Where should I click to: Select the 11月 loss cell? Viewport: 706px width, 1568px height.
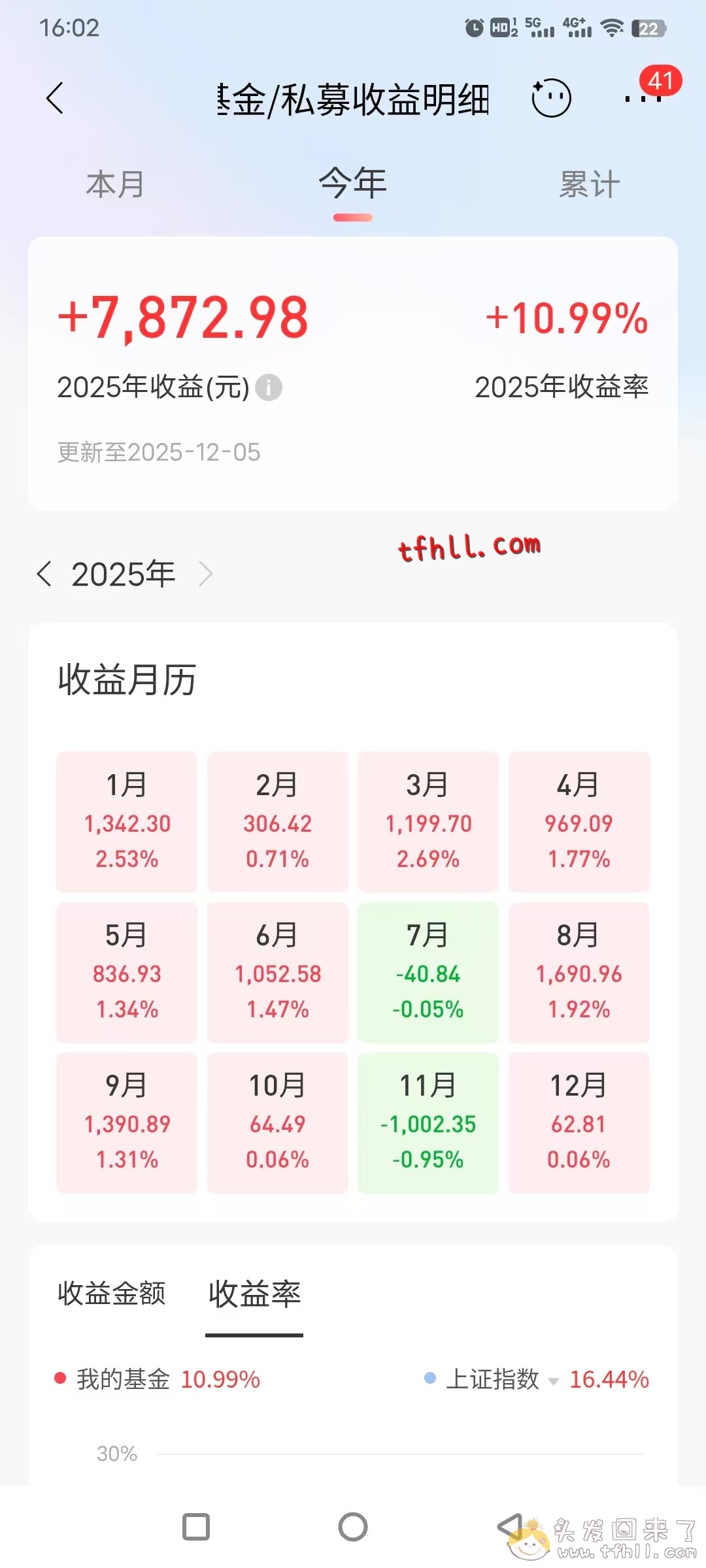click(428, 1122)
